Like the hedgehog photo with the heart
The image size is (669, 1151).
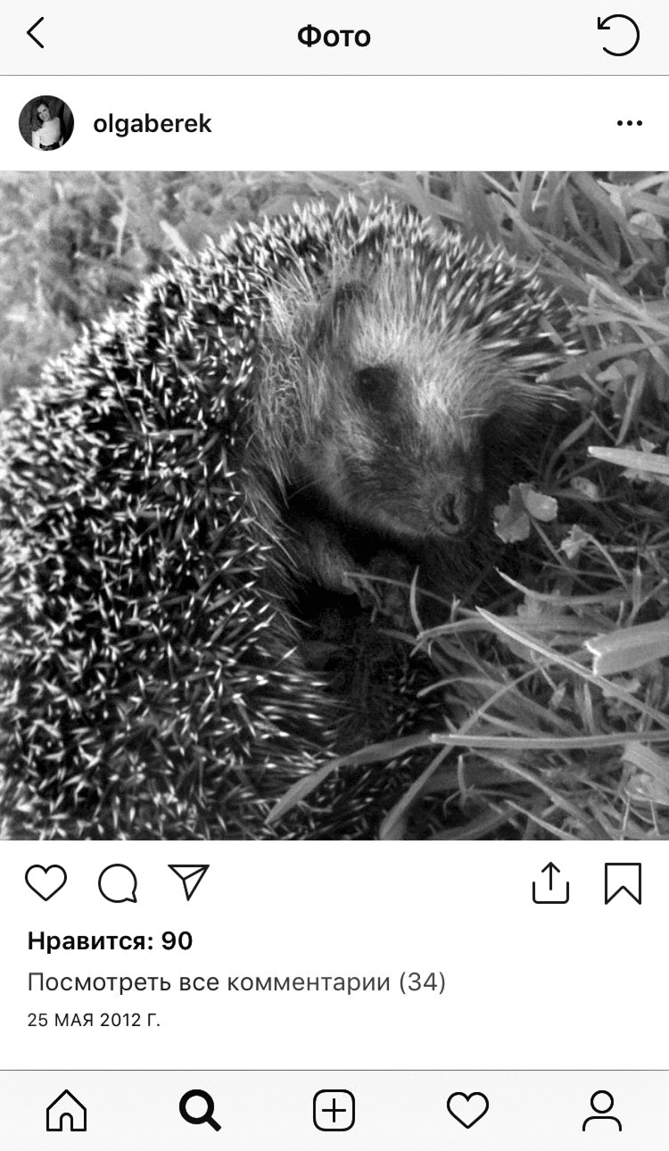[x=46, y=883]
